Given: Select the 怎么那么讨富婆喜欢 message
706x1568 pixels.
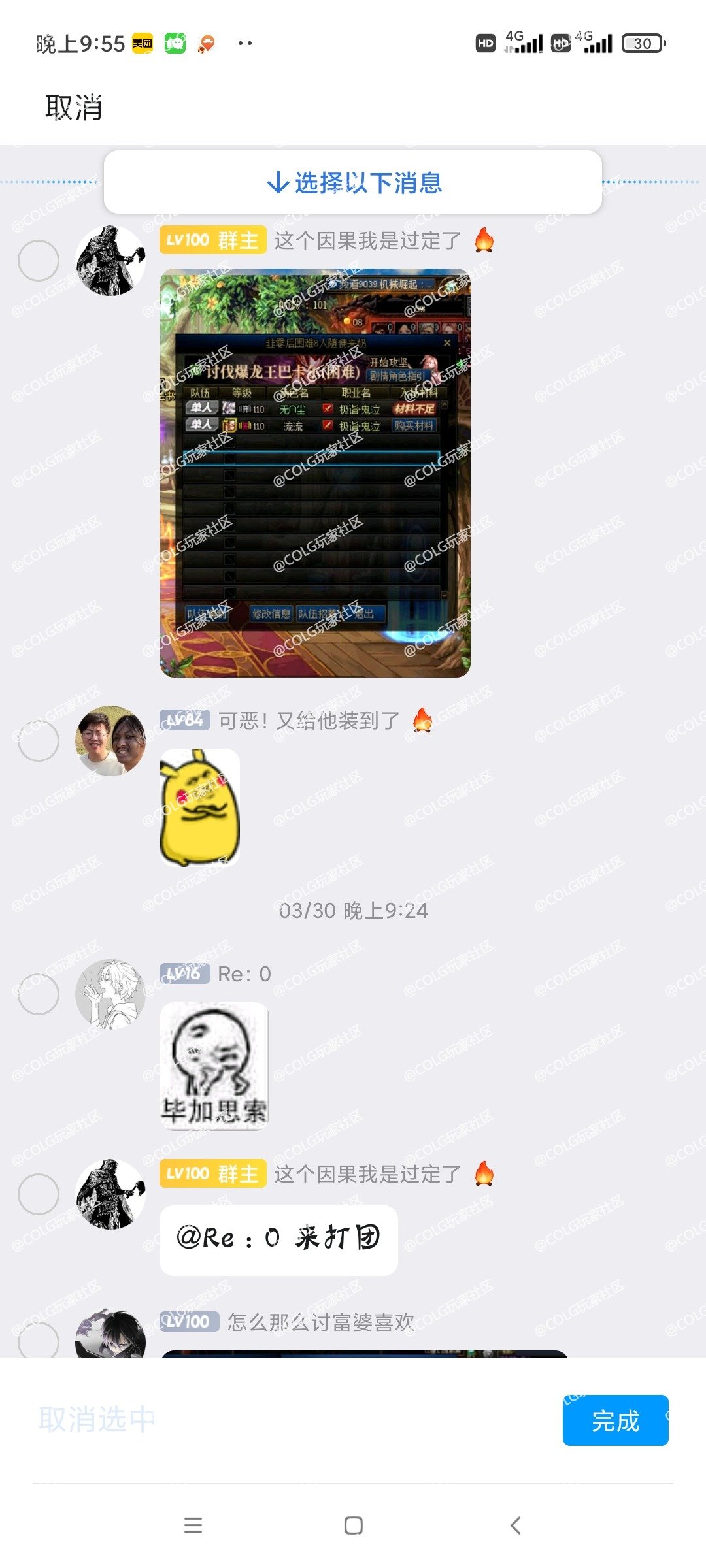Looking at the screenshot, I should 38,1341.
